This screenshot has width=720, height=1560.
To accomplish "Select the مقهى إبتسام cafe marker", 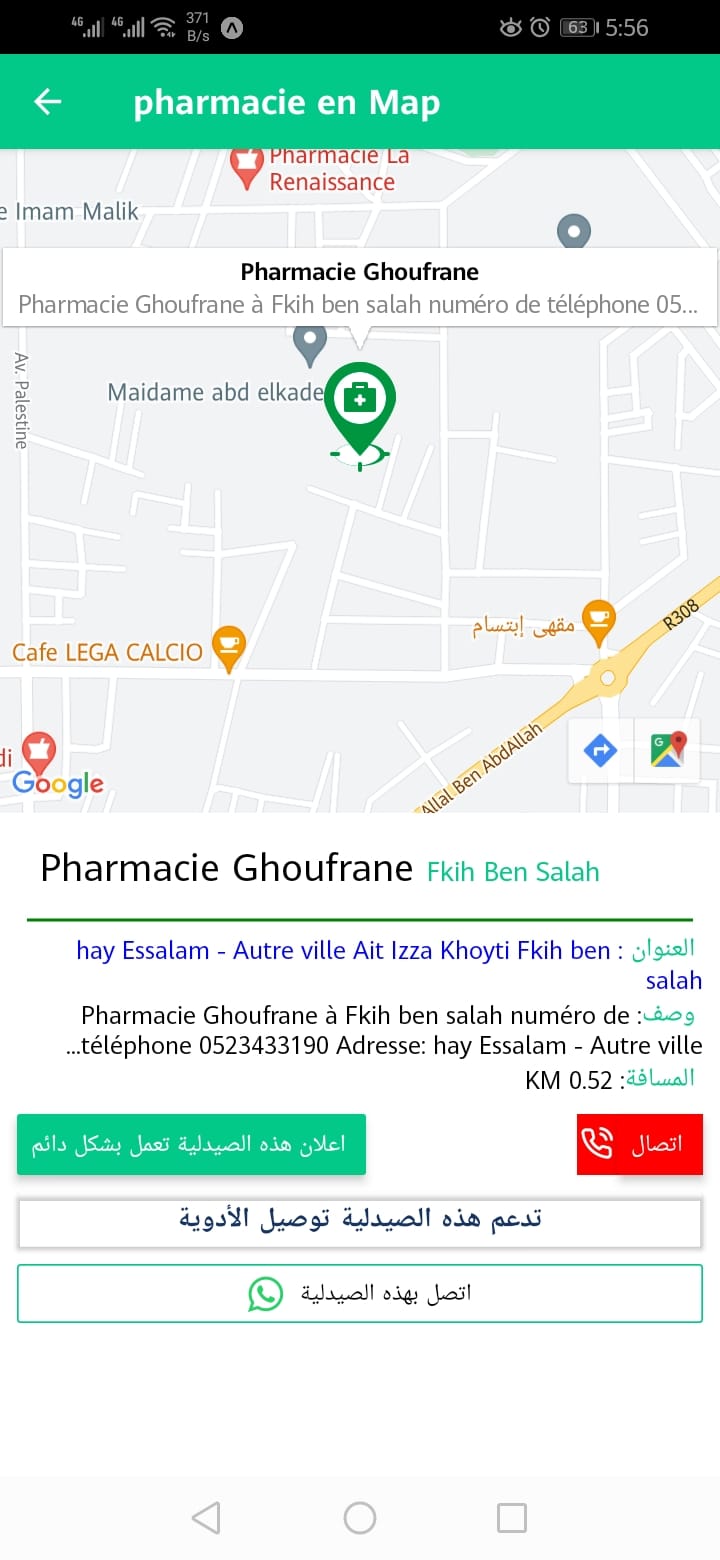I will coord(598,620).
